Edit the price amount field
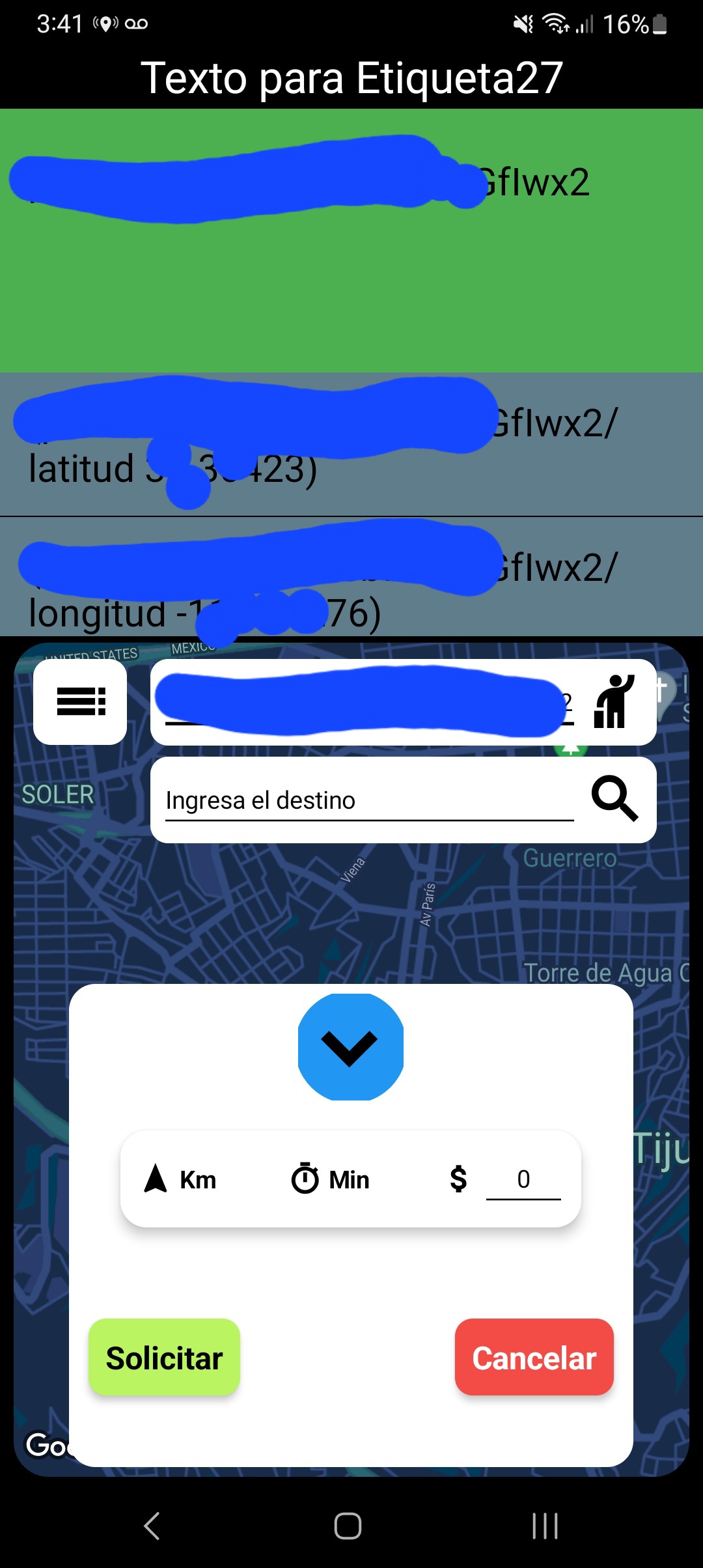 (x=523, y=1179)
